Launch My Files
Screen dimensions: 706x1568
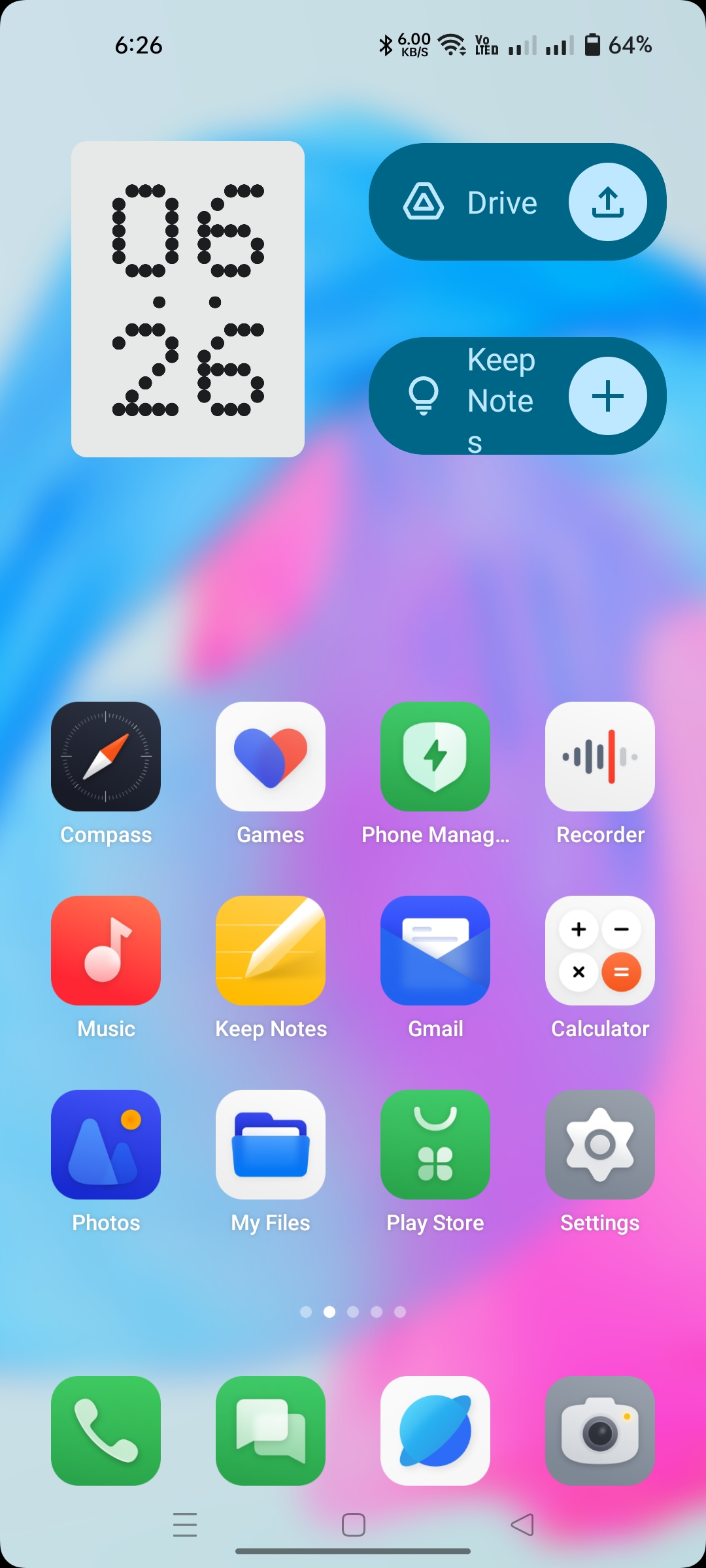click(x=271, y=1145)
